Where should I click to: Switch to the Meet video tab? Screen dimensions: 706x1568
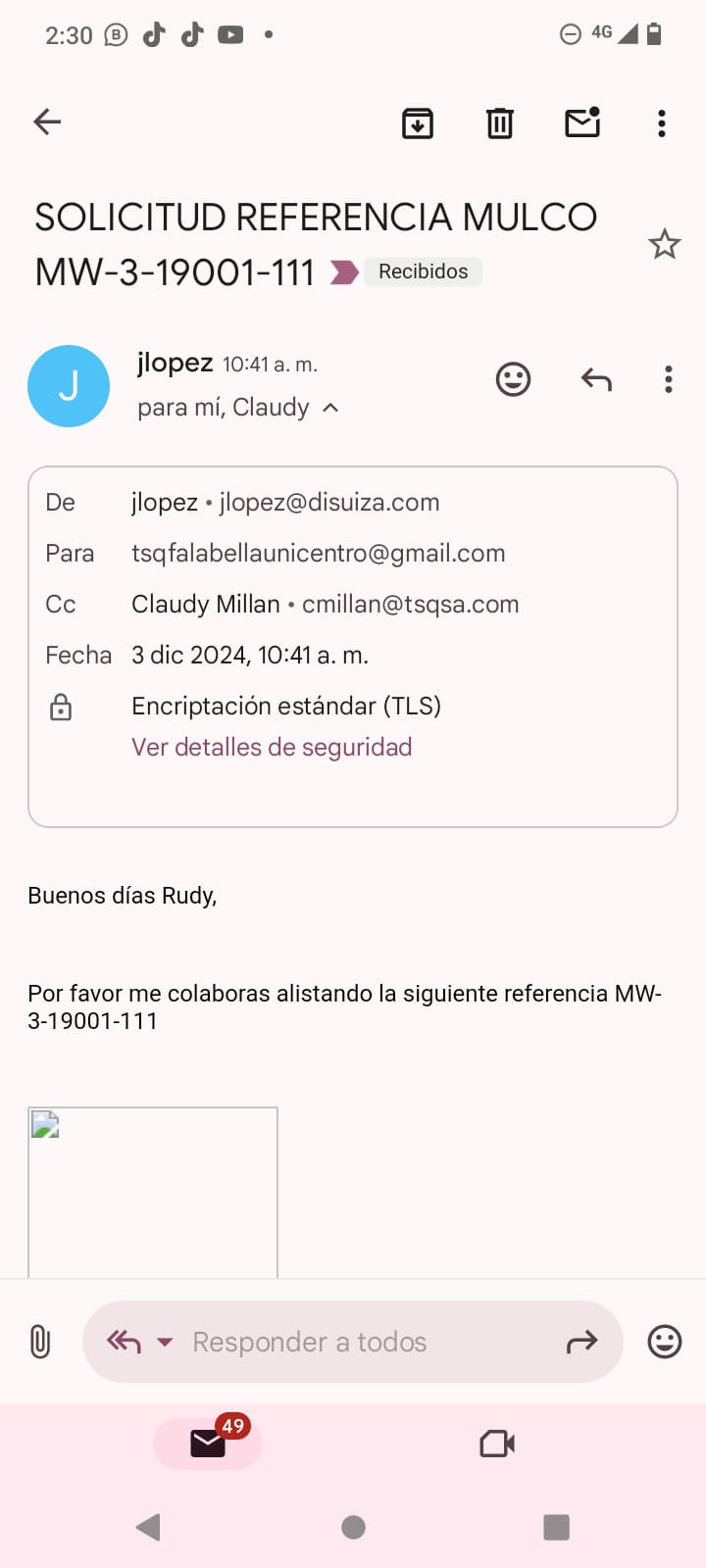click(497, 1444)
